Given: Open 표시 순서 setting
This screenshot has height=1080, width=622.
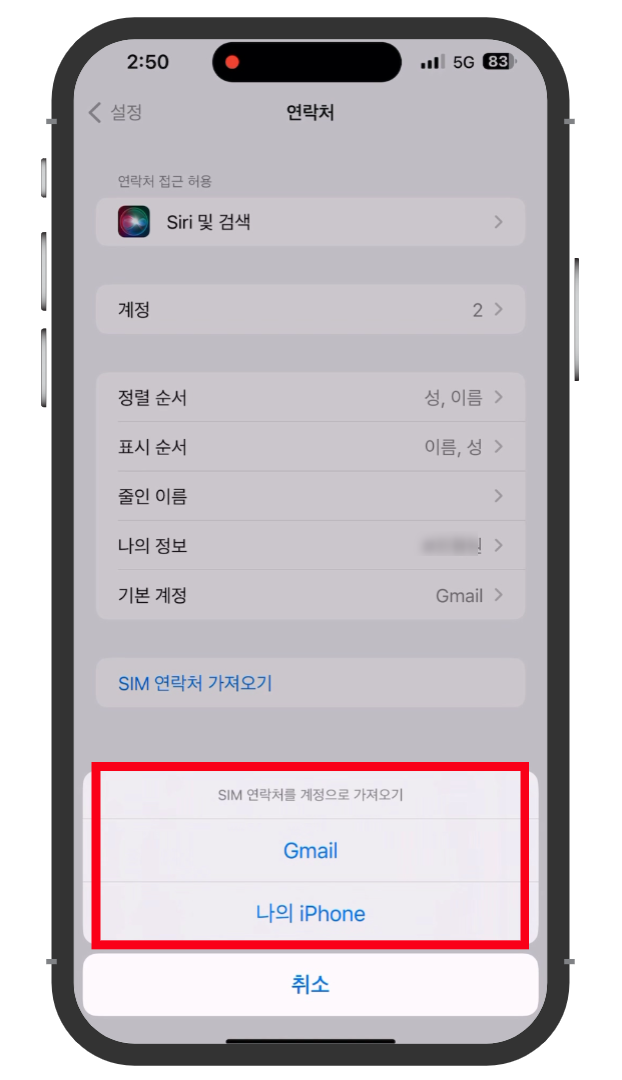Looking at the screenshot, I should (310, 447).
